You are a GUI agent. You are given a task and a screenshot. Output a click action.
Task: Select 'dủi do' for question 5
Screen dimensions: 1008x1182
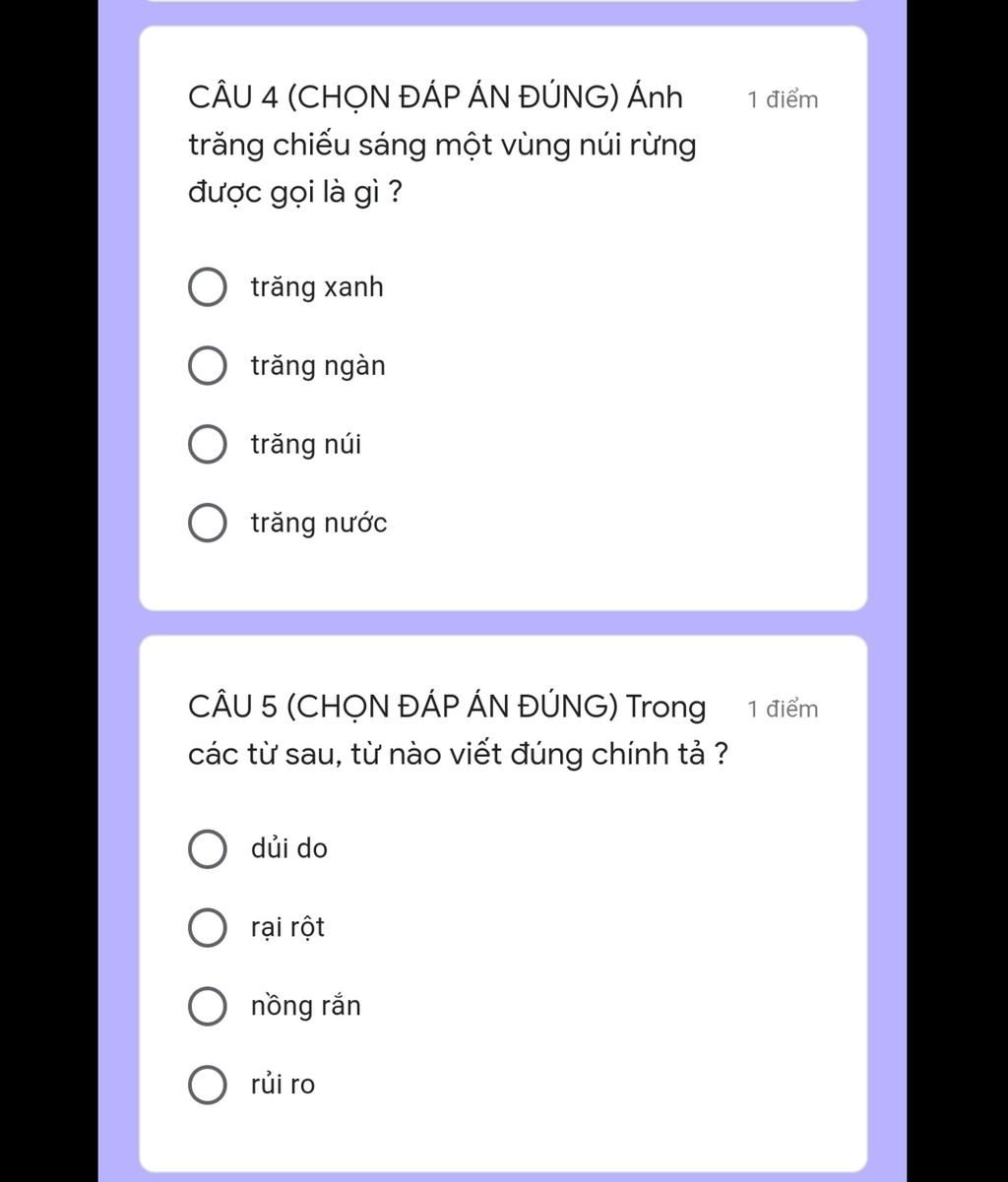pyautogui.click(x=207, y=849)
